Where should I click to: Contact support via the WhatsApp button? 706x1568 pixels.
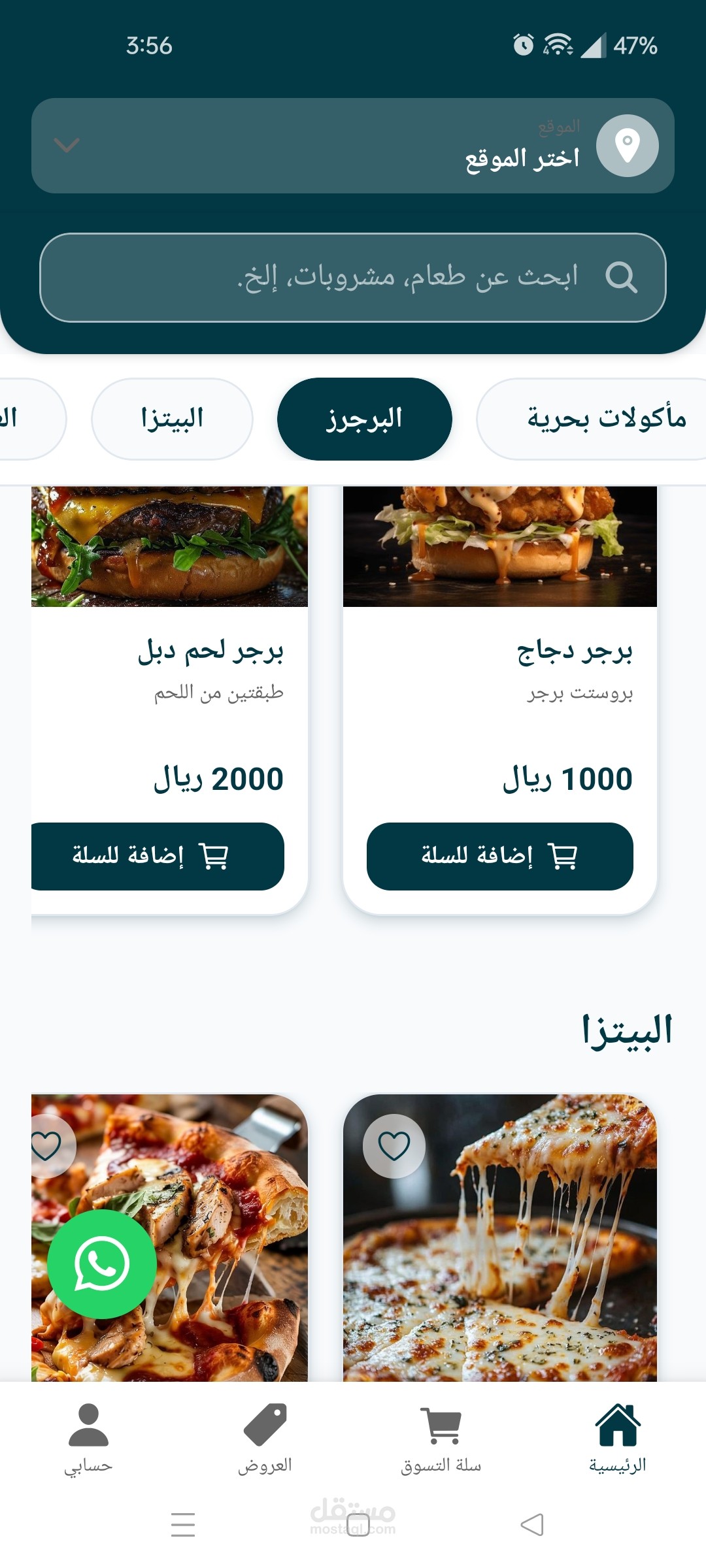click(102, 1264)
